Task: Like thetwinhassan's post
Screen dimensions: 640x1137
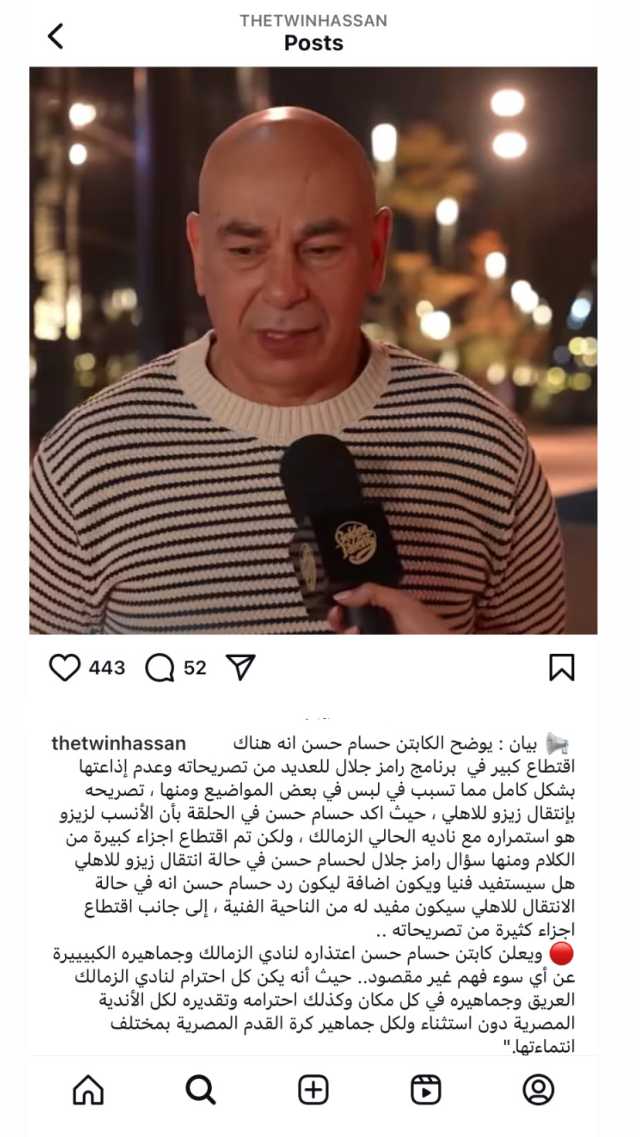Action: point(64,667)
